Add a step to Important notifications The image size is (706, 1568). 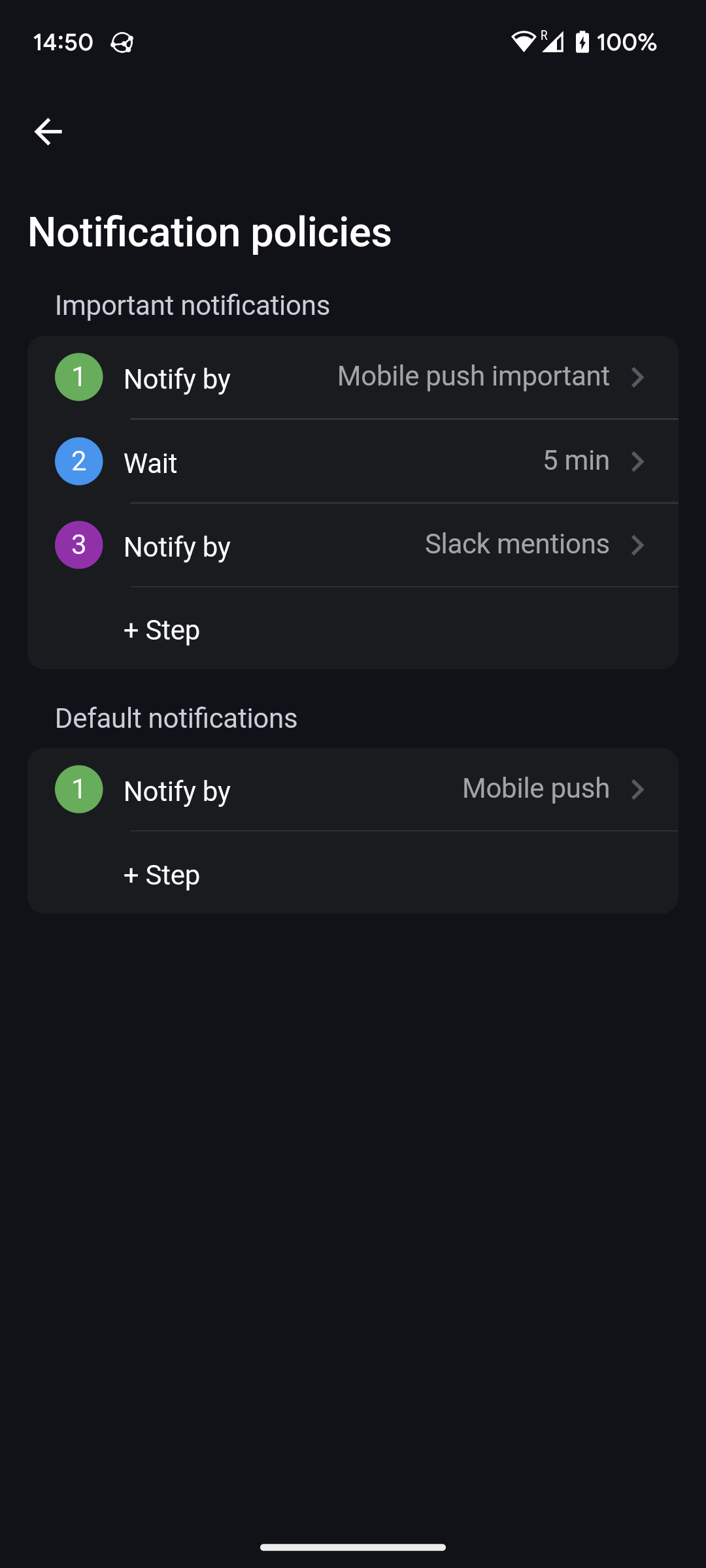(162, 630)
